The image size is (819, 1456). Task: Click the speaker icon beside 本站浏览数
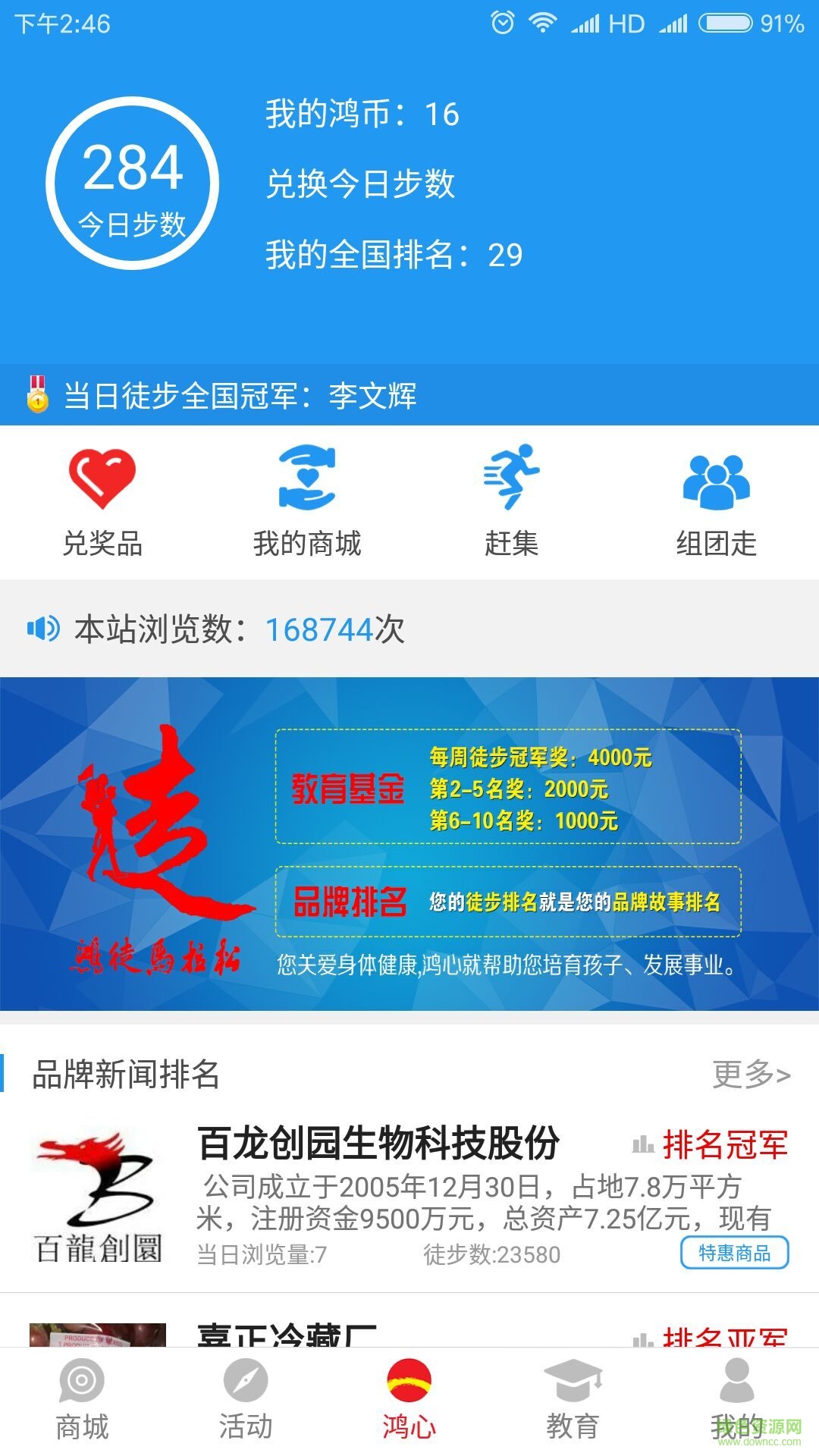[x=42, y=628]
